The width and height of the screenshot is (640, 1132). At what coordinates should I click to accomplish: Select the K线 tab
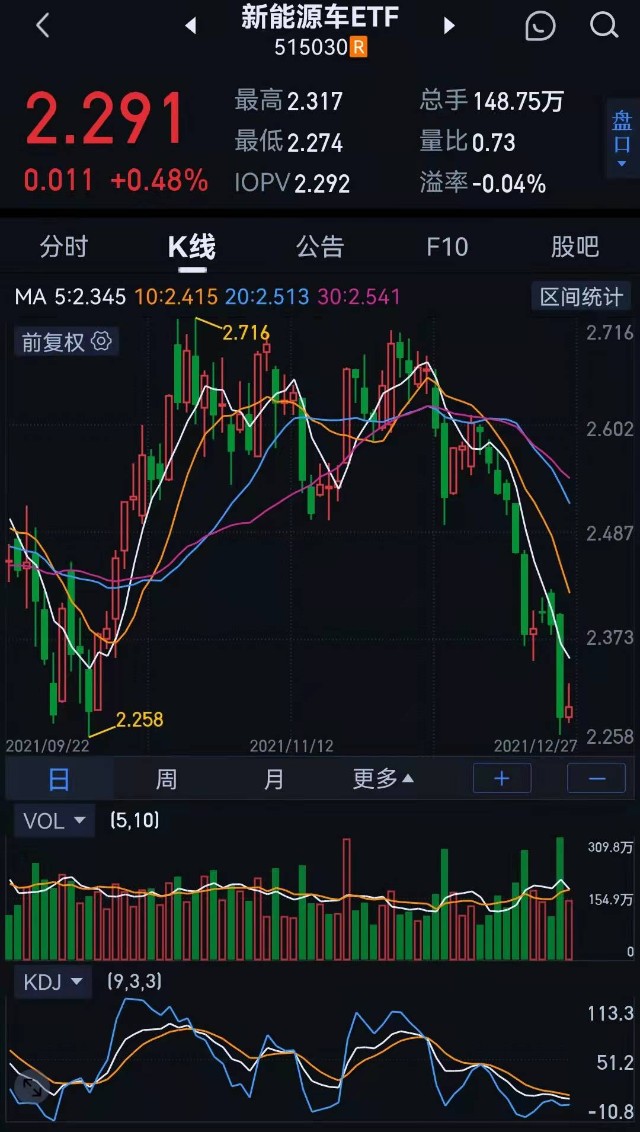(192, 247)
